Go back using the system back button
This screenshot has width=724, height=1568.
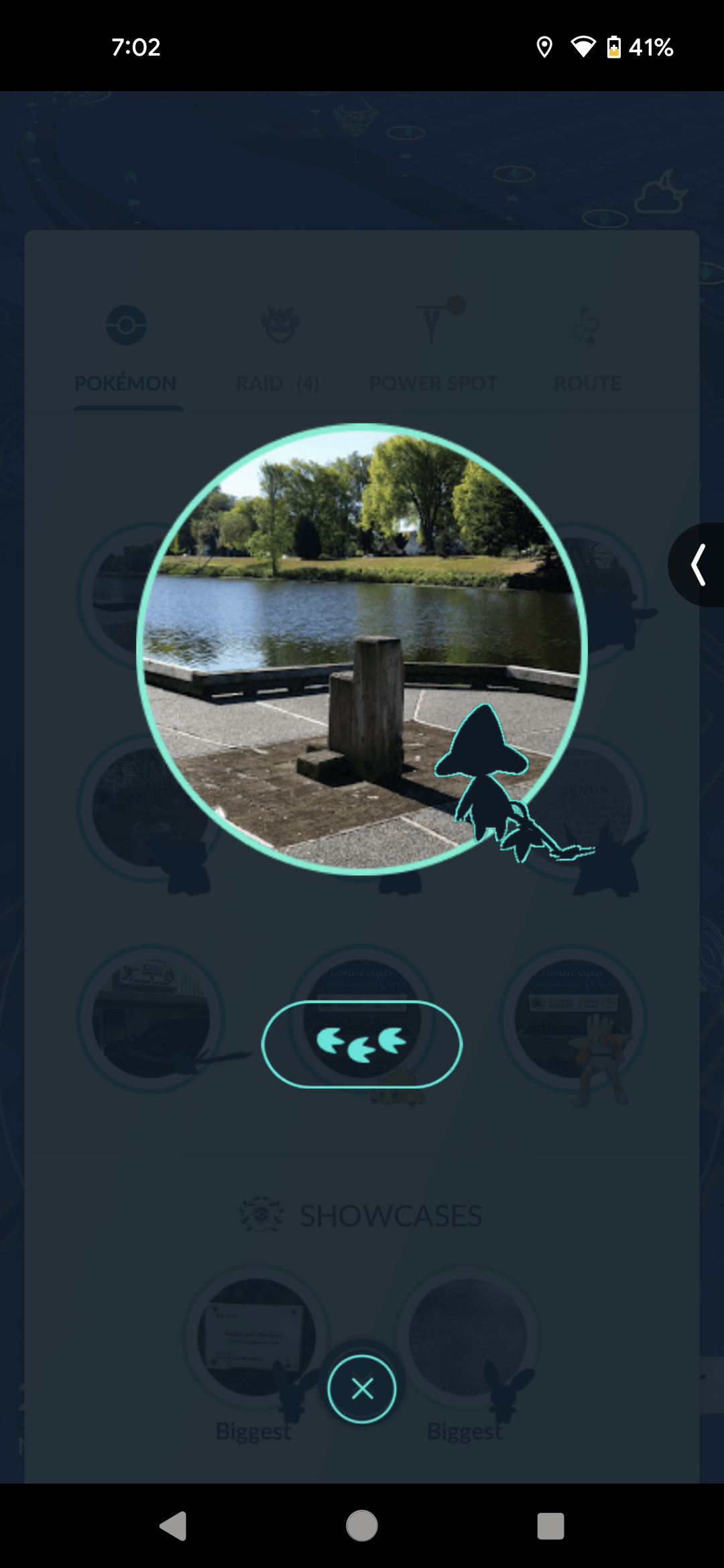(x=174, y=1526)
